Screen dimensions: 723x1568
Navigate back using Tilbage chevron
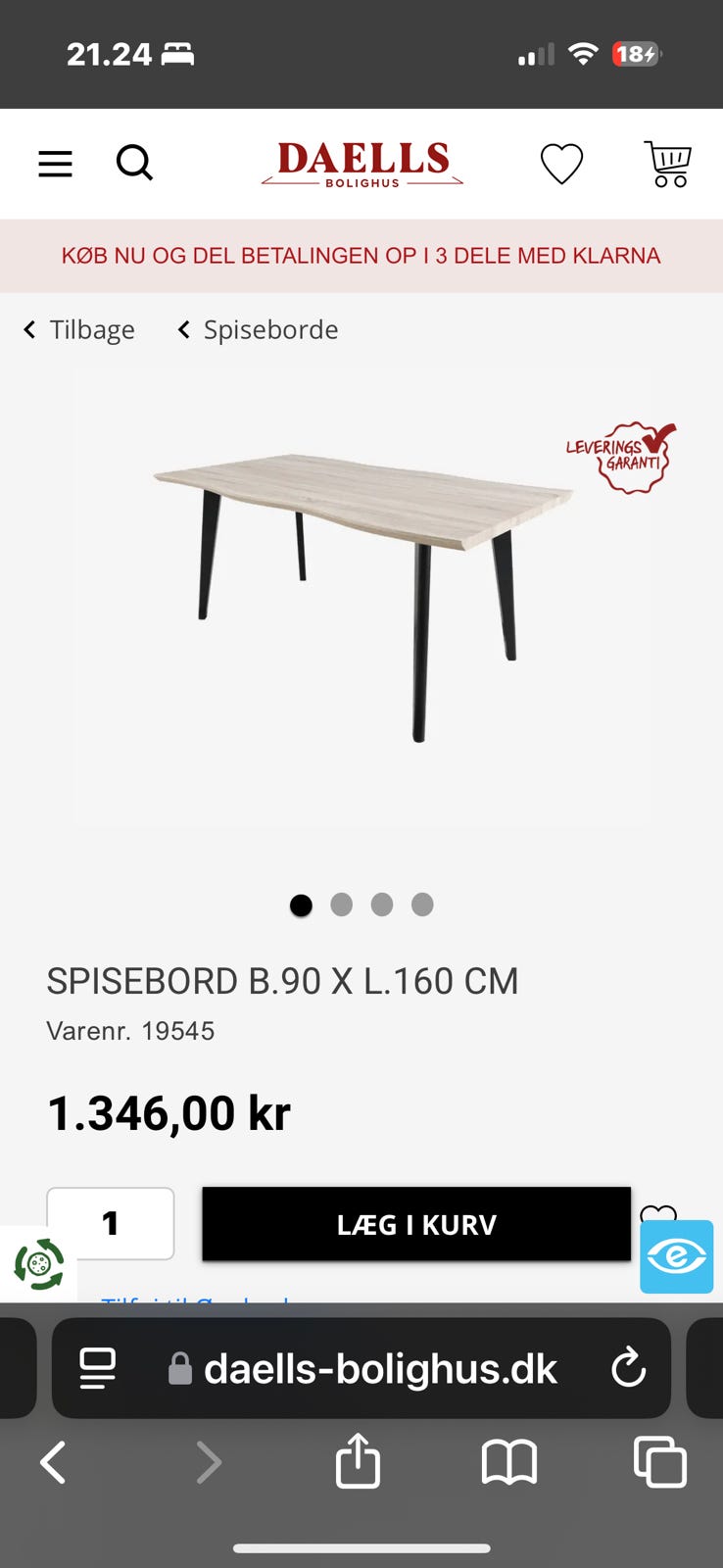coord(78,329)
